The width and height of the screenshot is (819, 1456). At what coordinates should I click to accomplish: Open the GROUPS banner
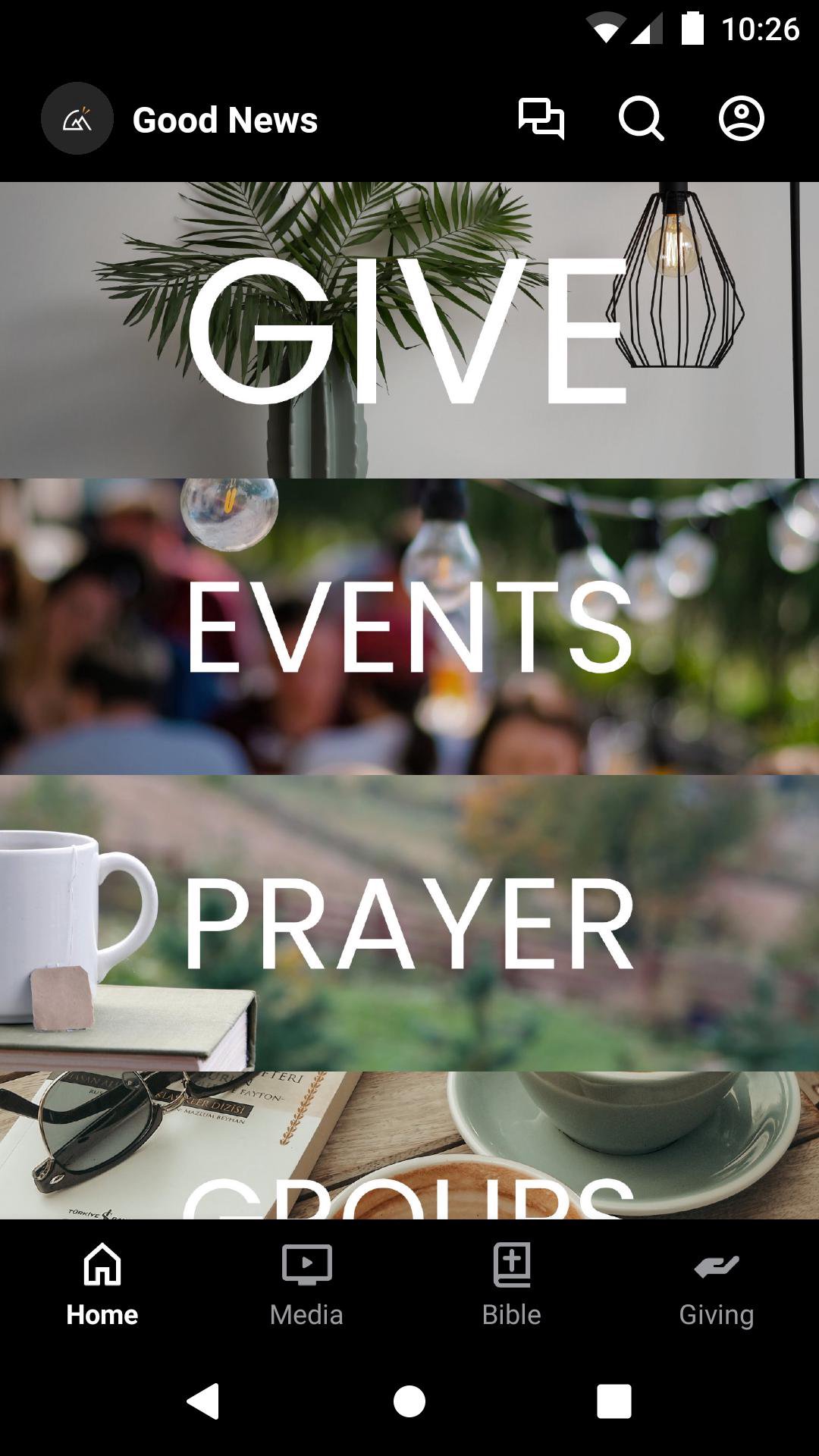point(409,1145)
